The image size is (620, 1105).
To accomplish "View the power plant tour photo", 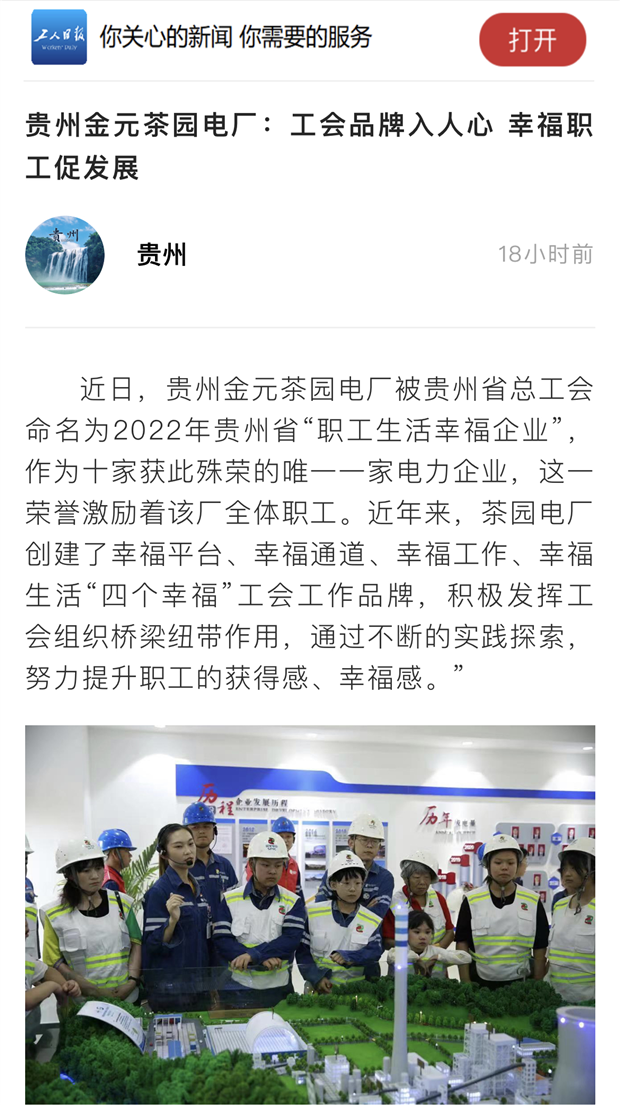I will coord(310,914).
